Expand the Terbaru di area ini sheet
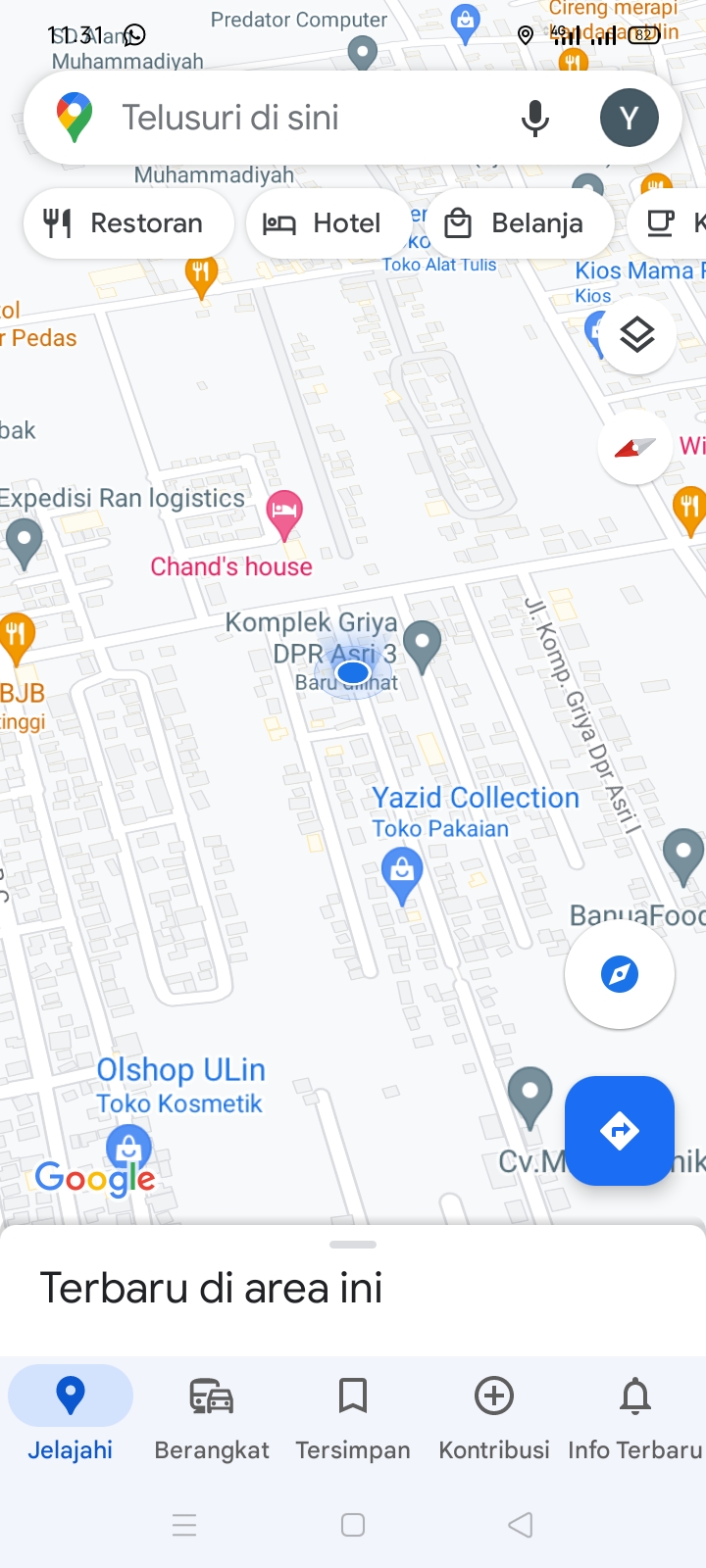 coord(353,1245)
